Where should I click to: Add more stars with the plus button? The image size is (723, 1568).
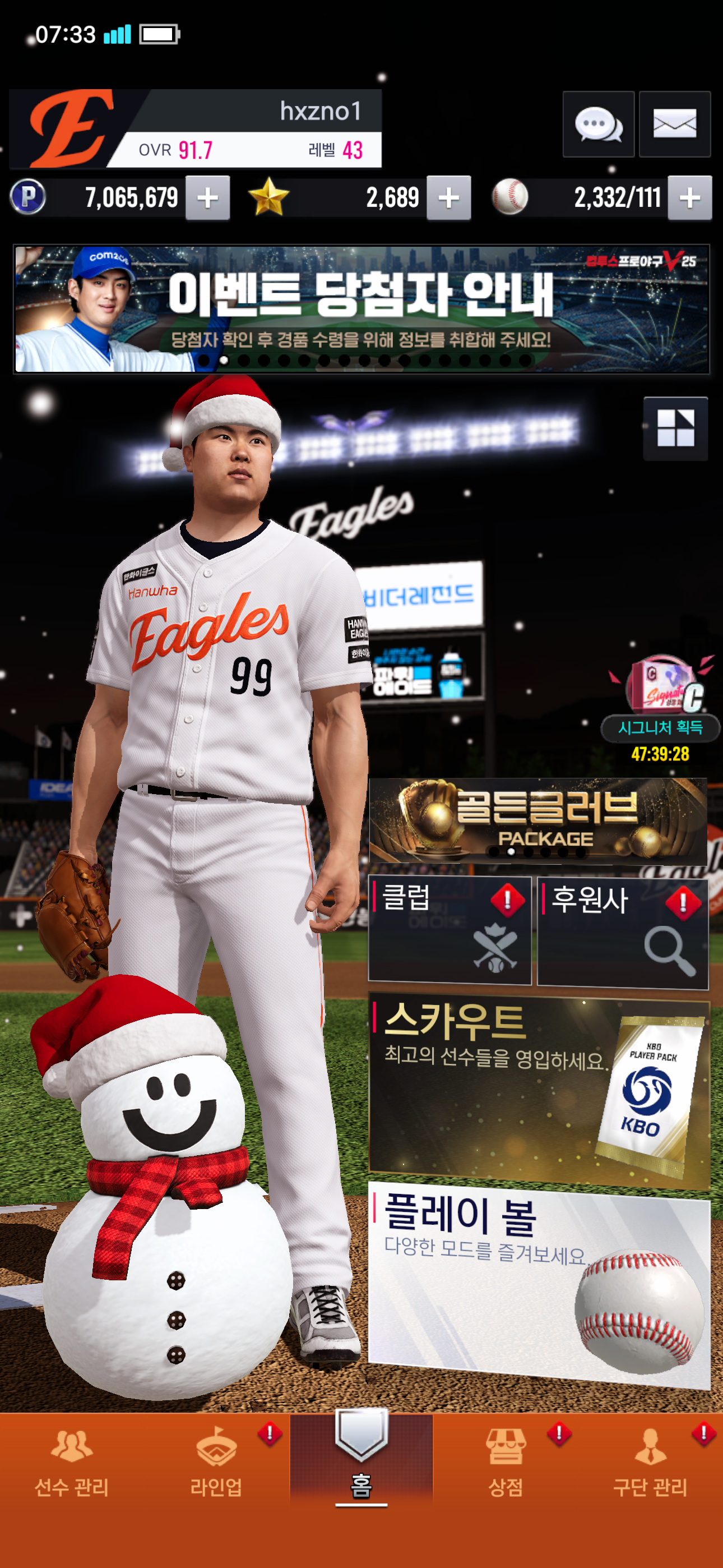448,198
